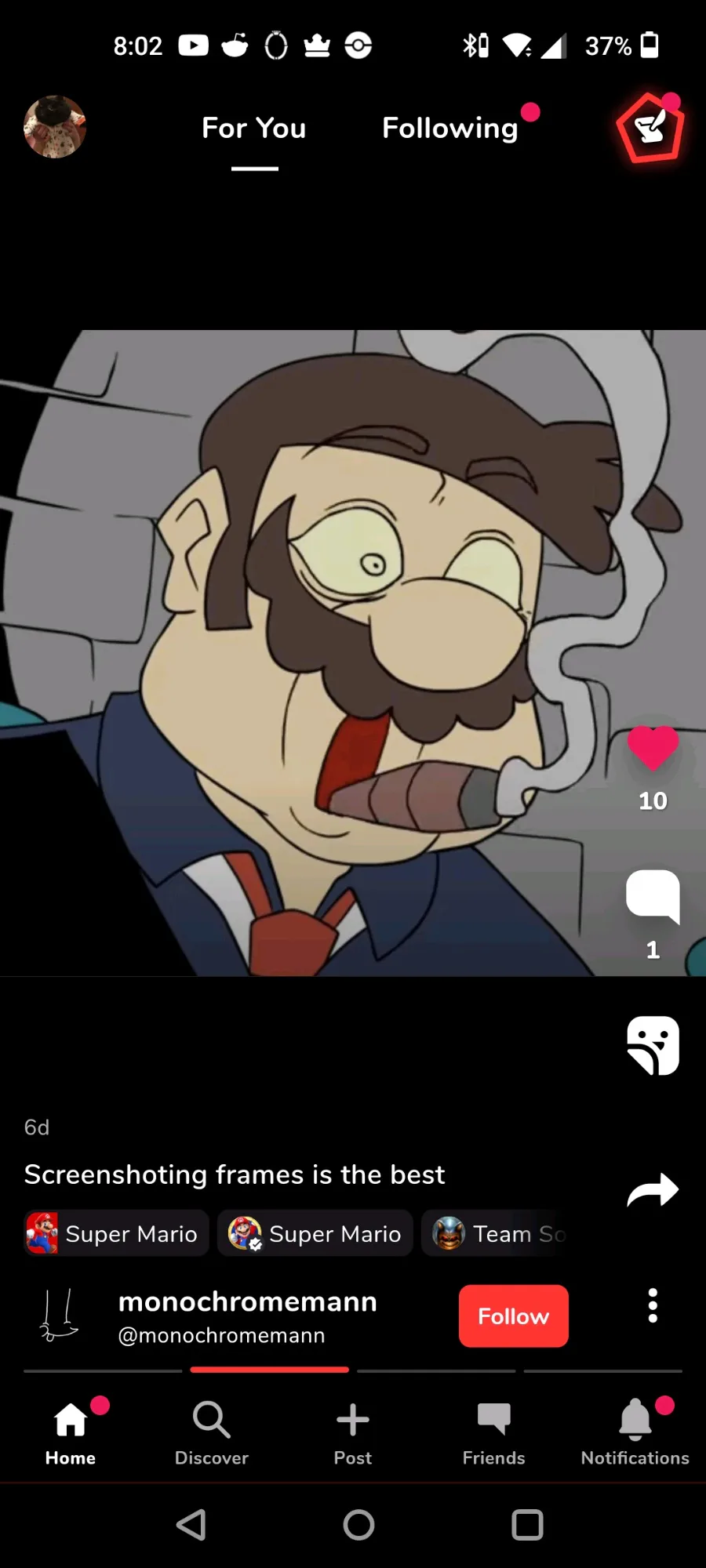This screenshot has height=1568, width=706.
Task: Open the red pentagon quiz icon
Action: (650, 128)
